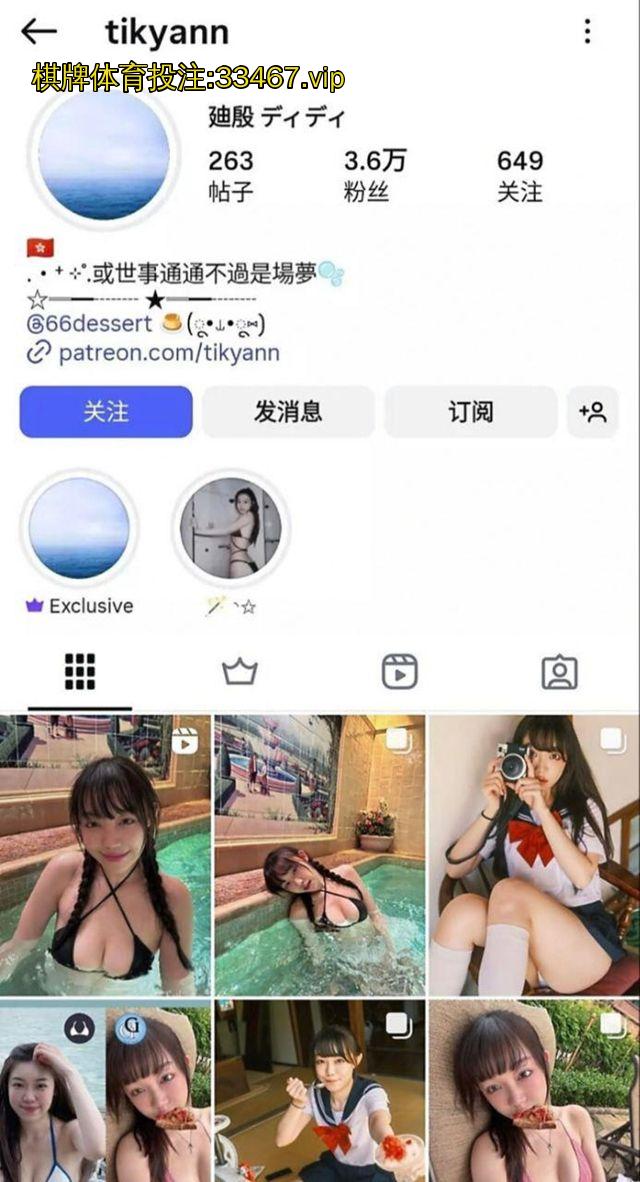640x1182 pixels.
Task: Switch to the crown subscriber tab
Action: coord(240,672)
